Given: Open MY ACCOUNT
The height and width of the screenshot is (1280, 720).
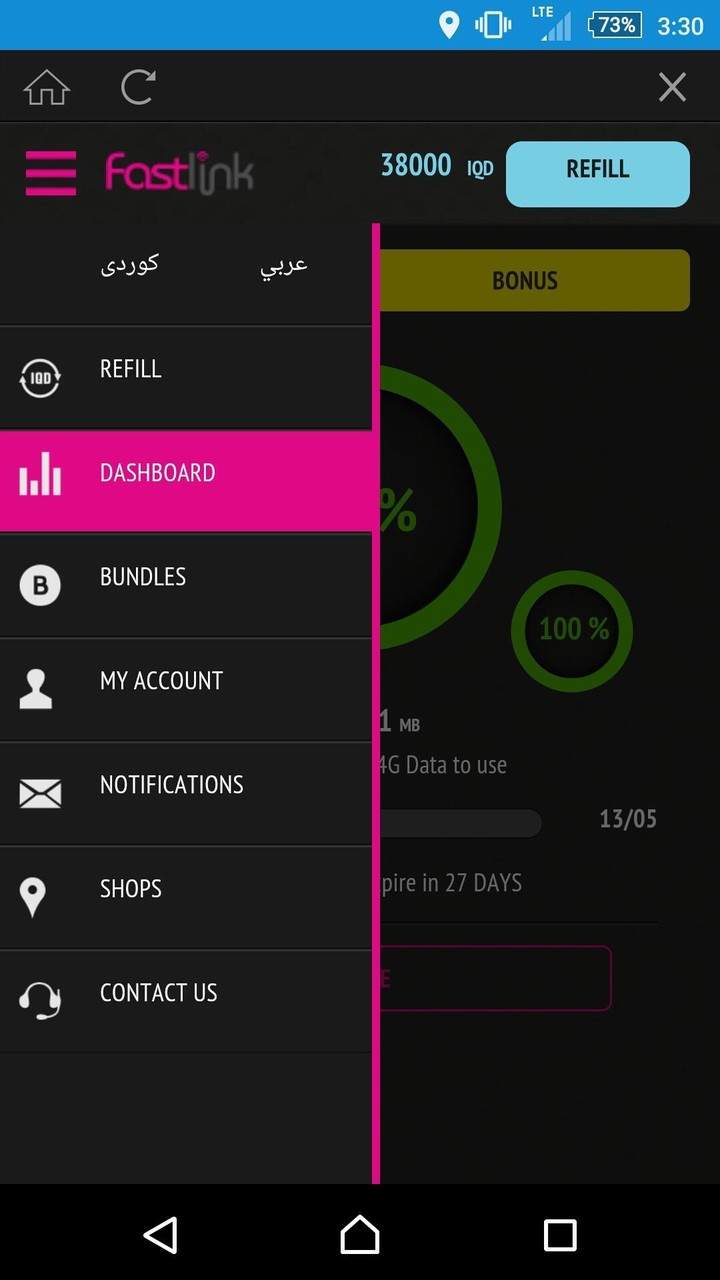Looking at the screenshot, I should coord(185,689).
